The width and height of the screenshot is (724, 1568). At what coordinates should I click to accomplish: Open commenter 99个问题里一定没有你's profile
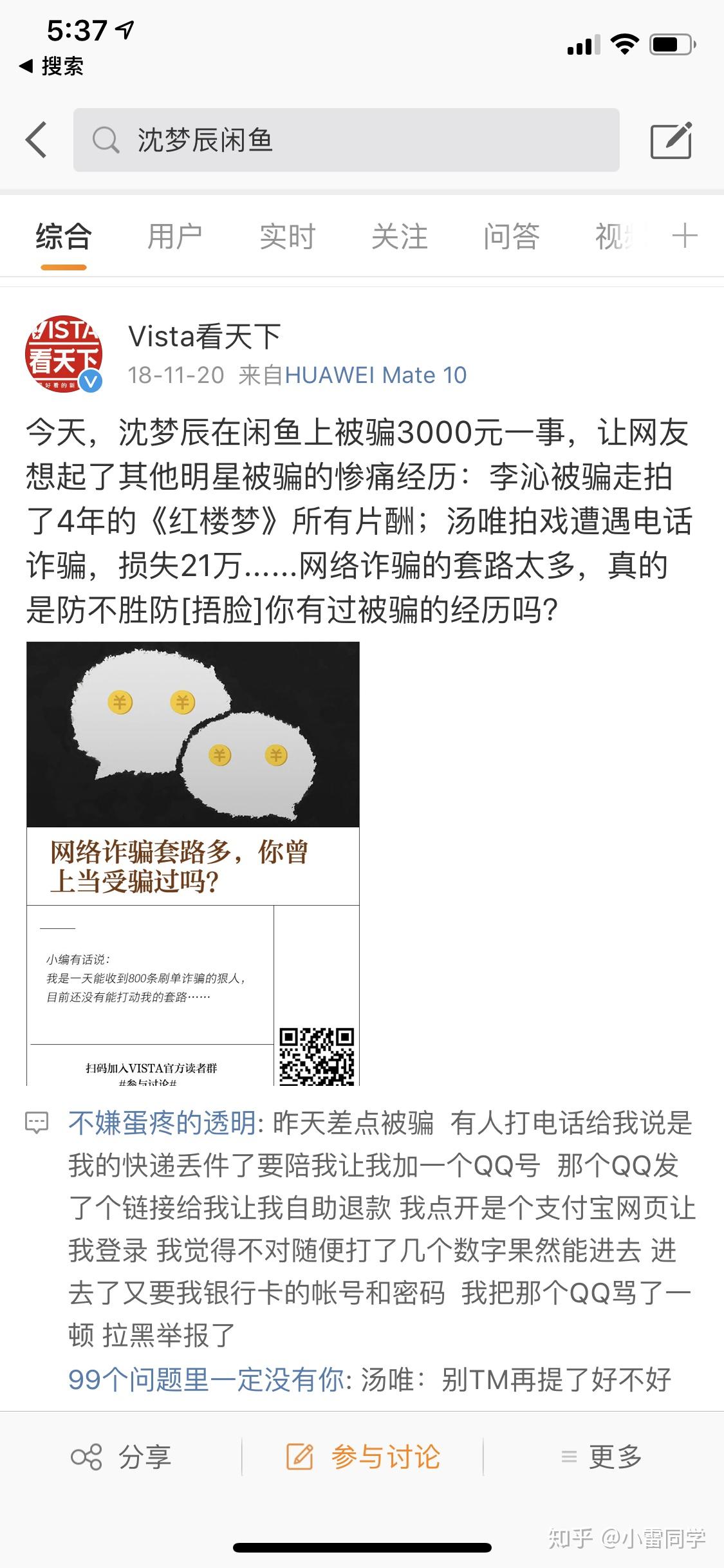click(x=206, y=1379)
